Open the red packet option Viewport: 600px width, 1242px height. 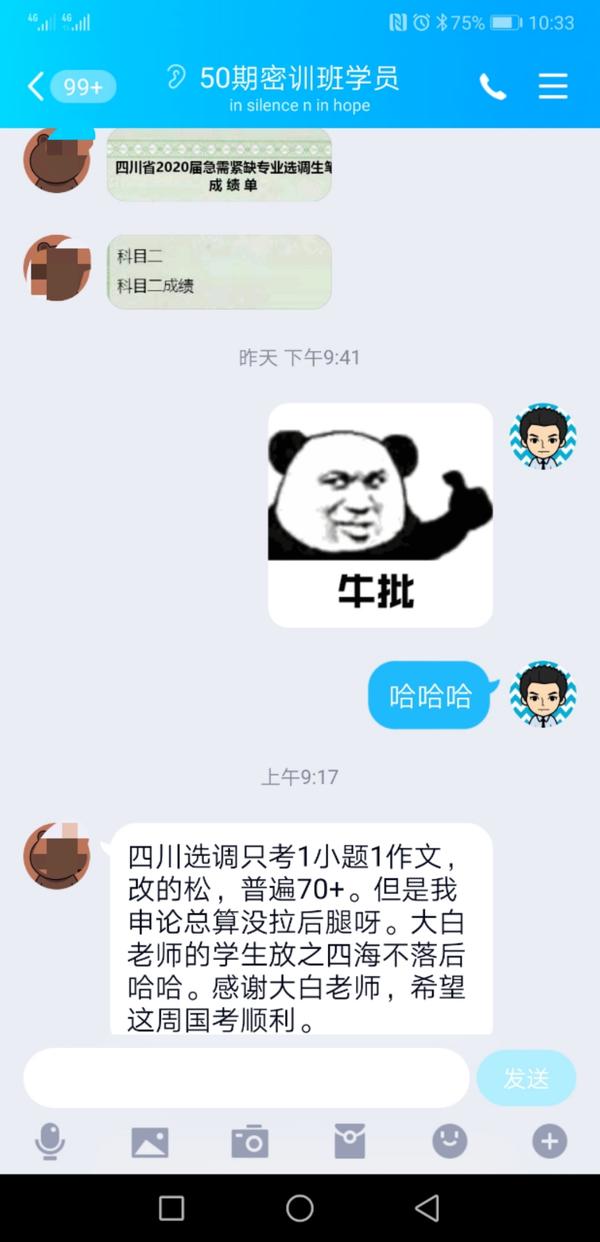click(x=350, y=1141)
